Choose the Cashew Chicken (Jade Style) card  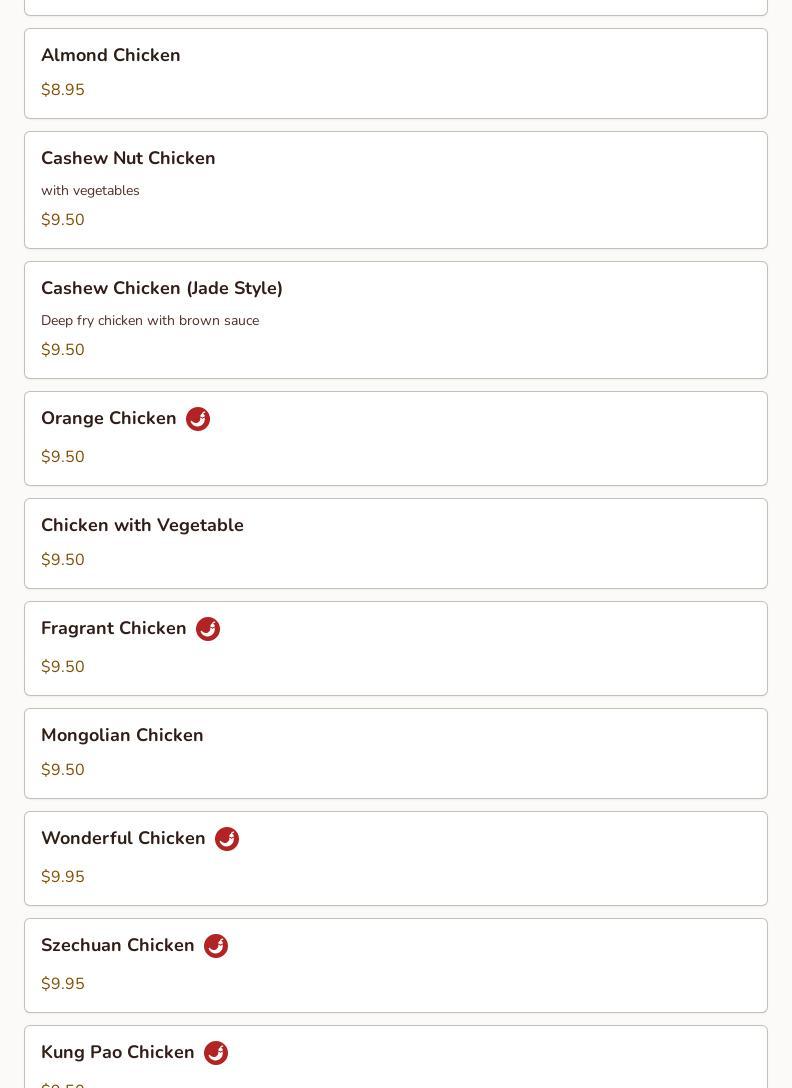tap(395, 320)
